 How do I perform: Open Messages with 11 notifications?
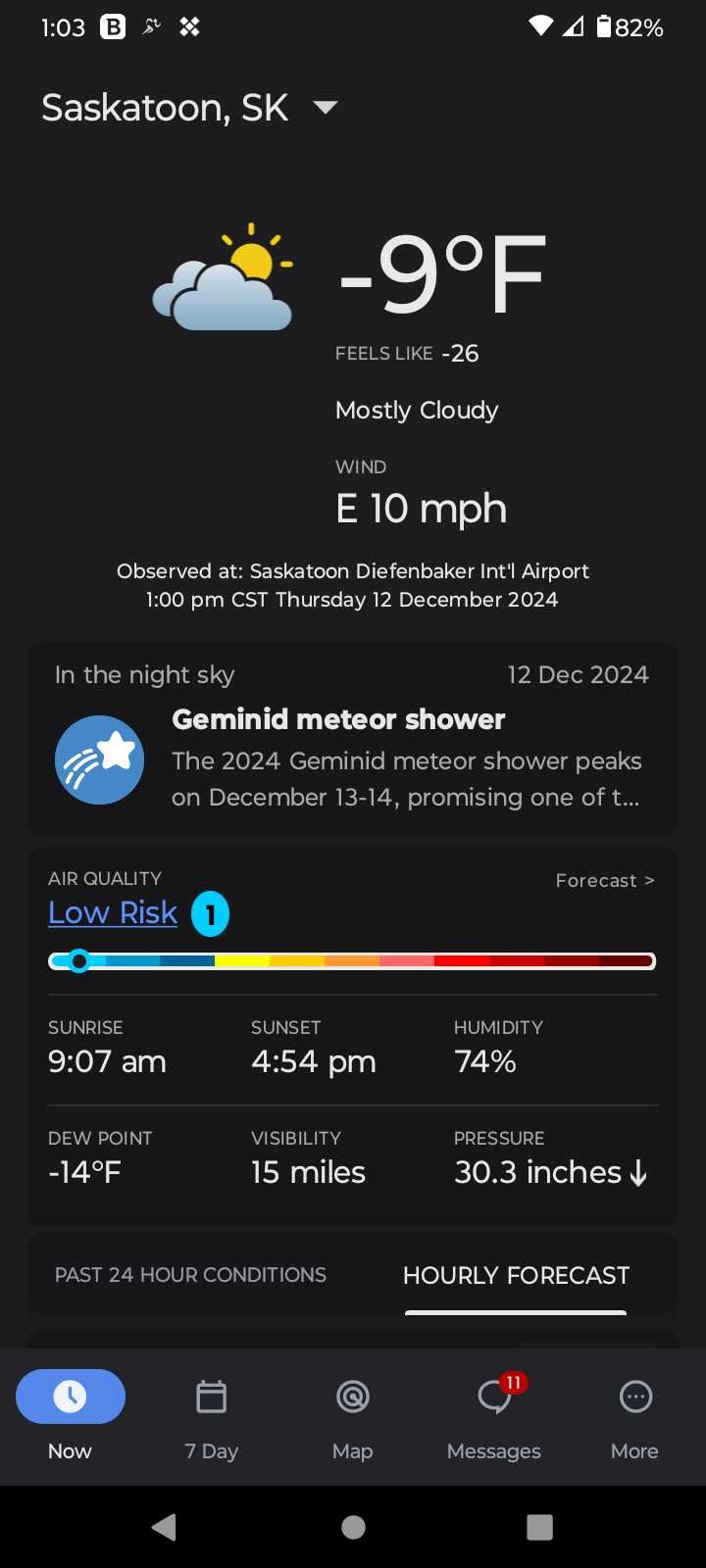[x=494, y=1417]
